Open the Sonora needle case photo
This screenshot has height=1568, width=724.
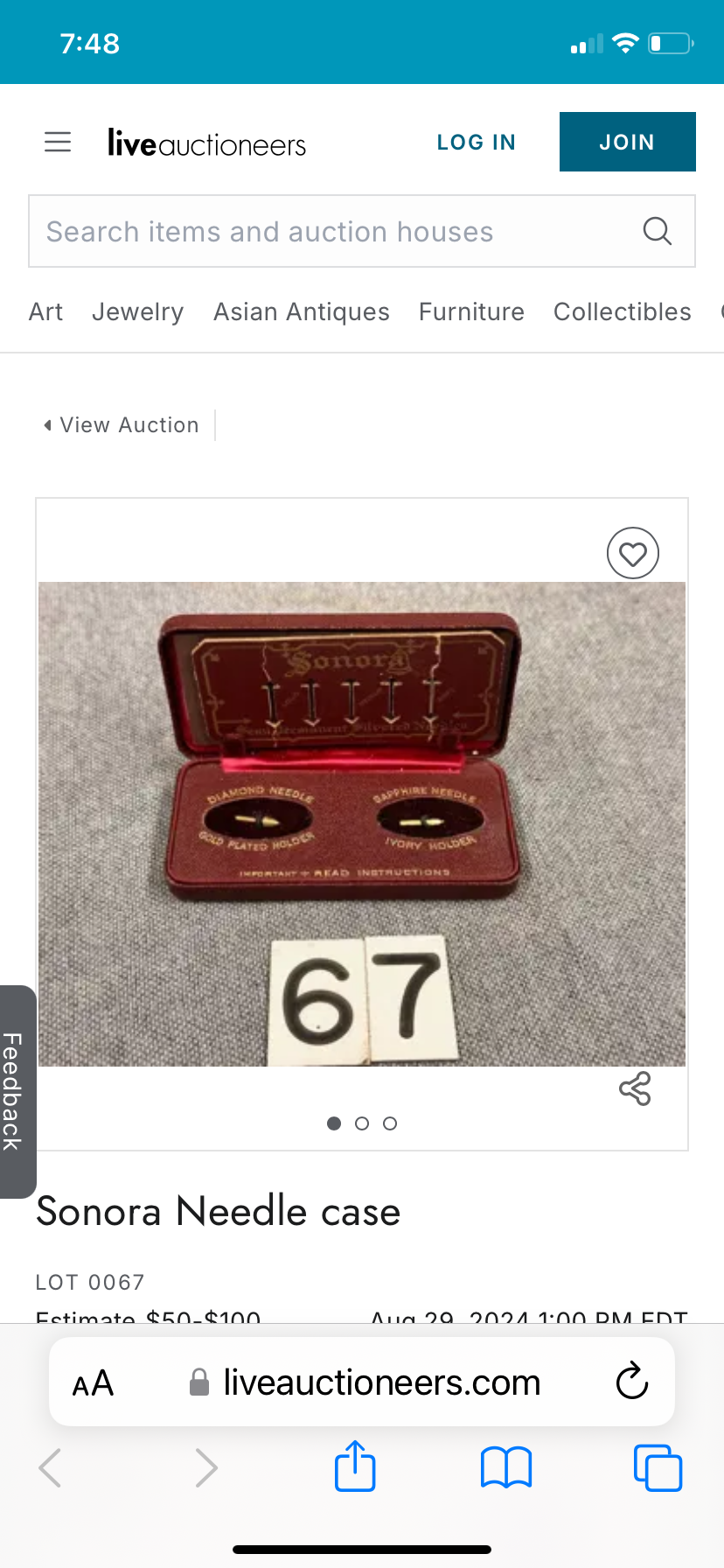pos(362,822)
